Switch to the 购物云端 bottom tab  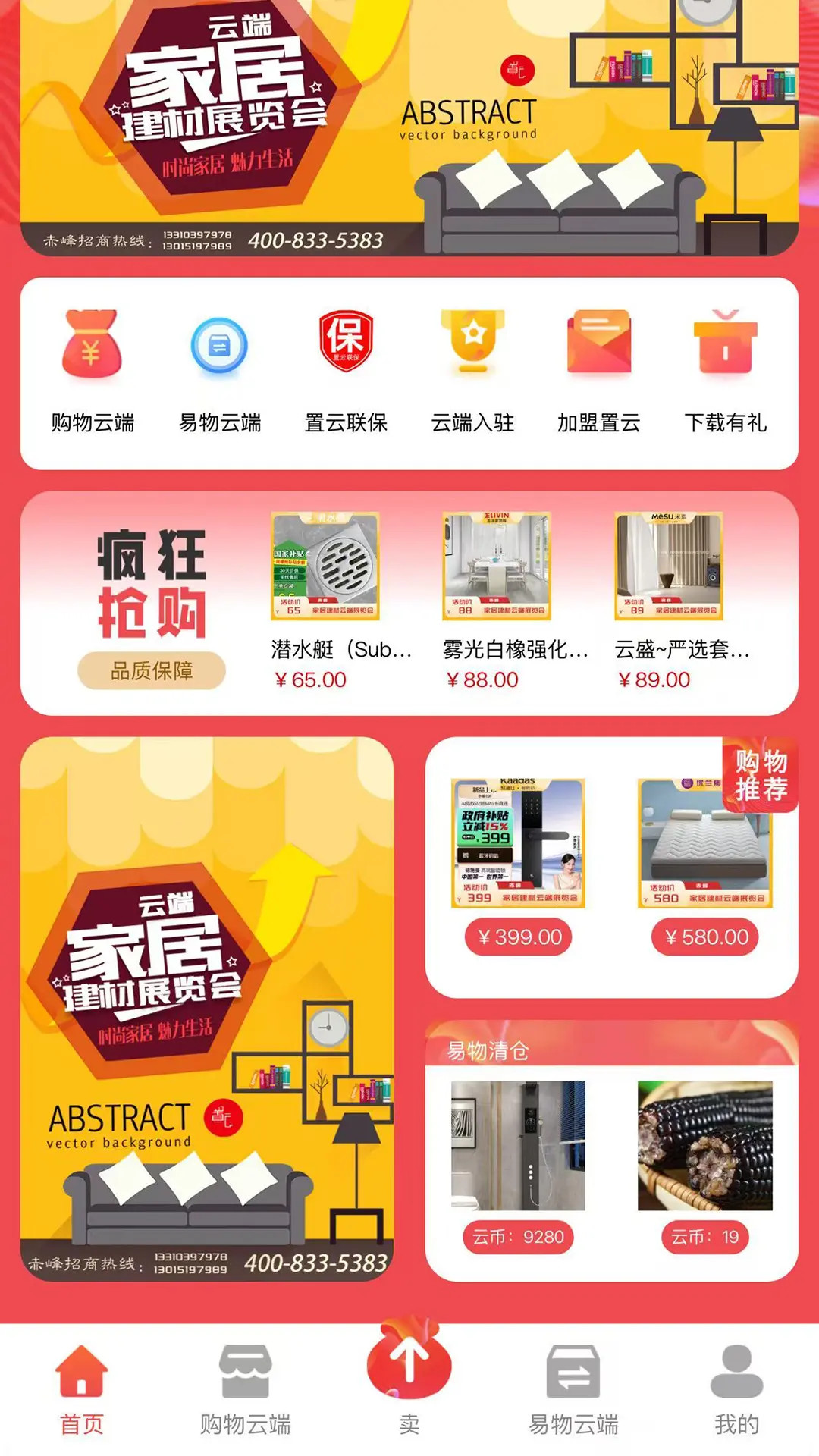[x=245, y=1389]
